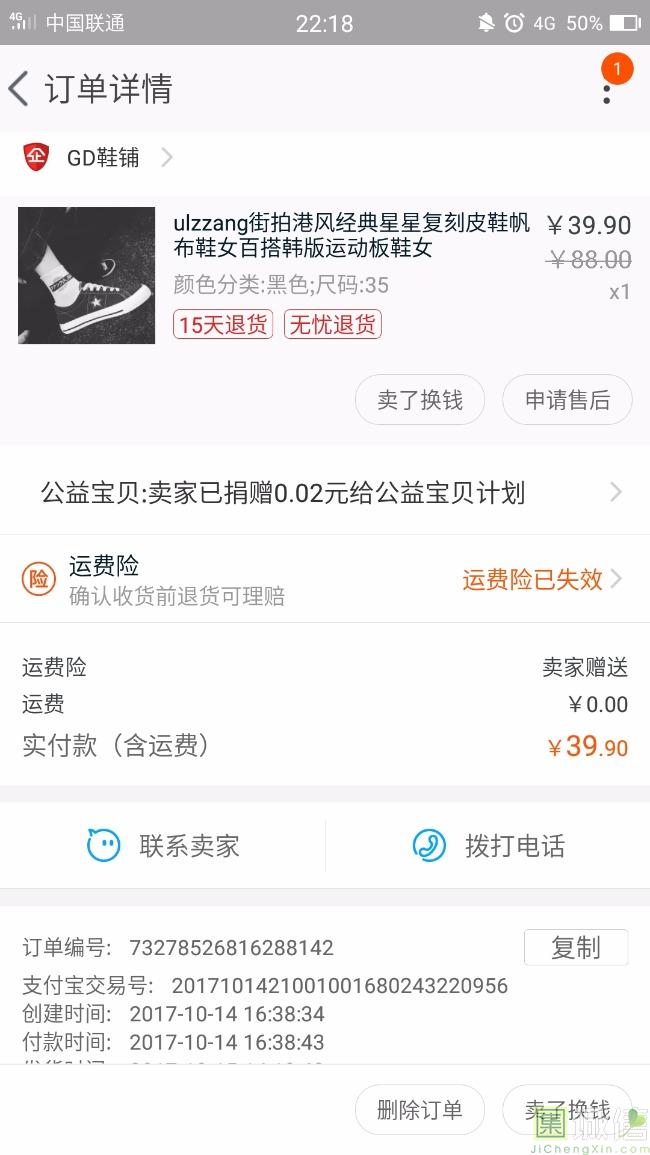Call the seller with 拨打电话
The image size is (650, 1155).
click(488, 845)
